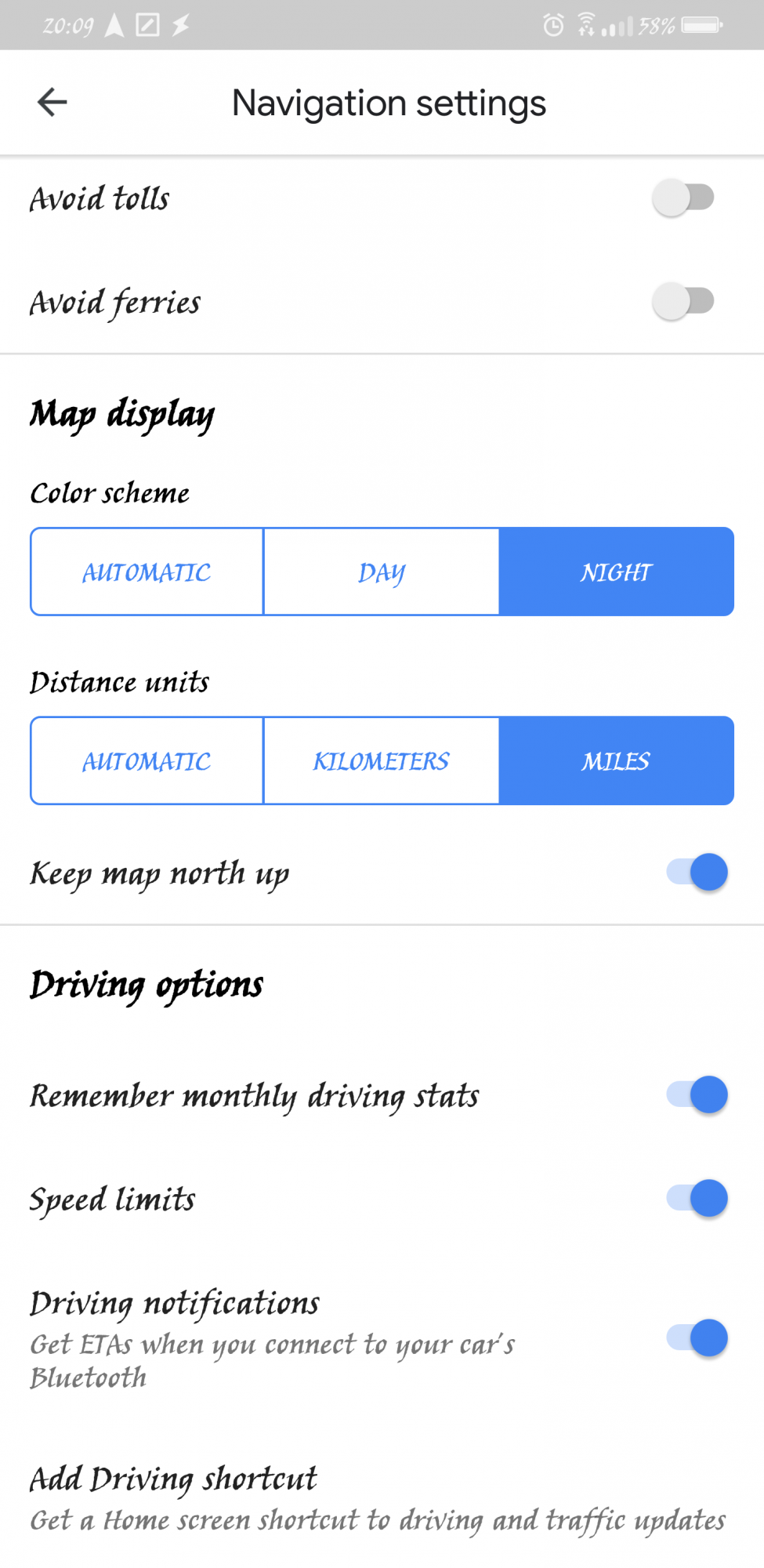Select the Day color scheme
Screen dimensions: 764x1568
(x=382, y=572)
